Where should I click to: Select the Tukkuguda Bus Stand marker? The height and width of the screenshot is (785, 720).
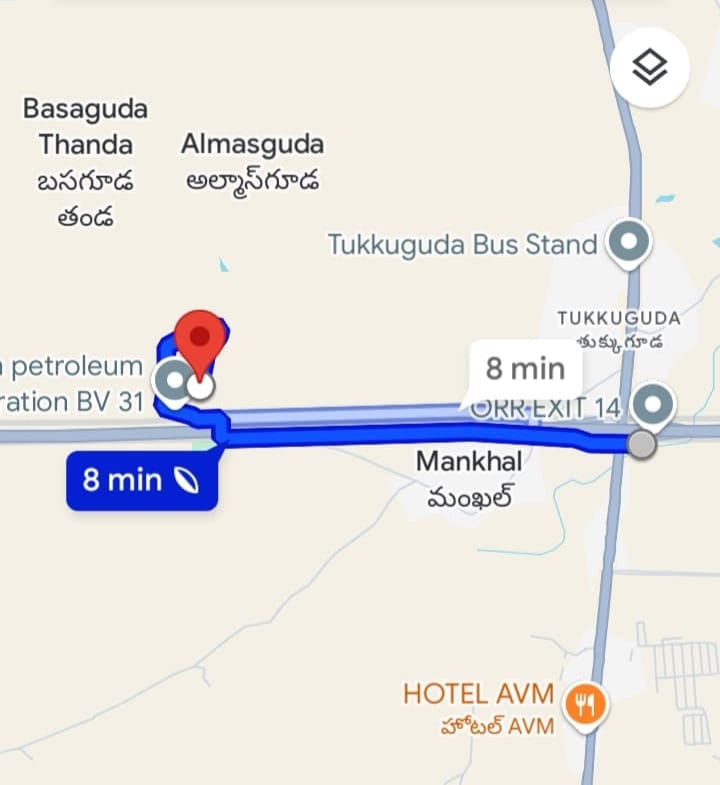coord(630,243)
